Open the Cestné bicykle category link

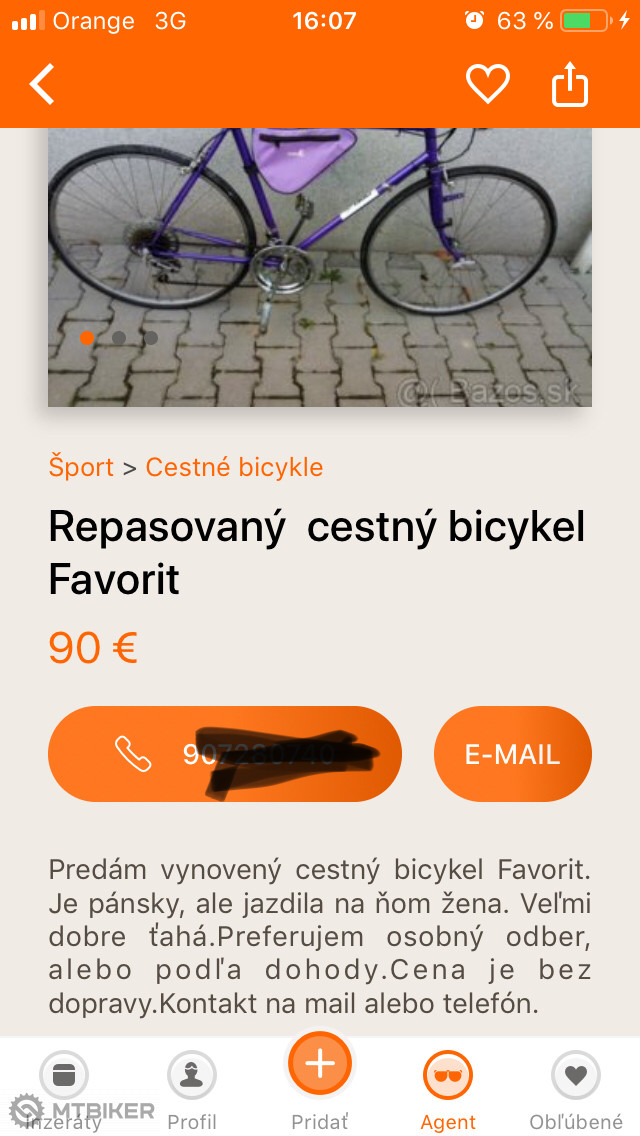pyautogui.click(x=234, y=467)
